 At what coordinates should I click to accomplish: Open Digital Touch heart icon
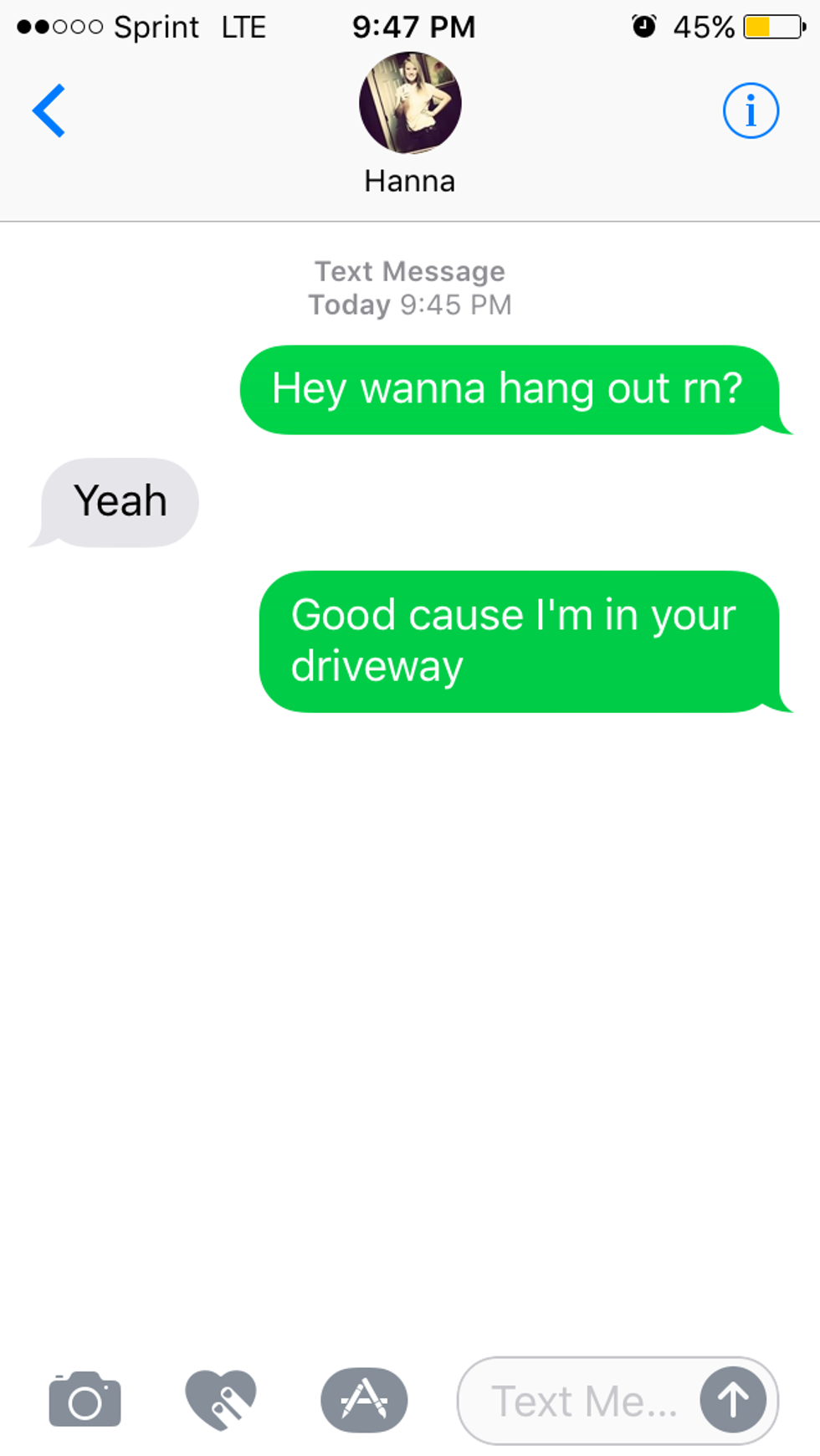[221, 1400]
